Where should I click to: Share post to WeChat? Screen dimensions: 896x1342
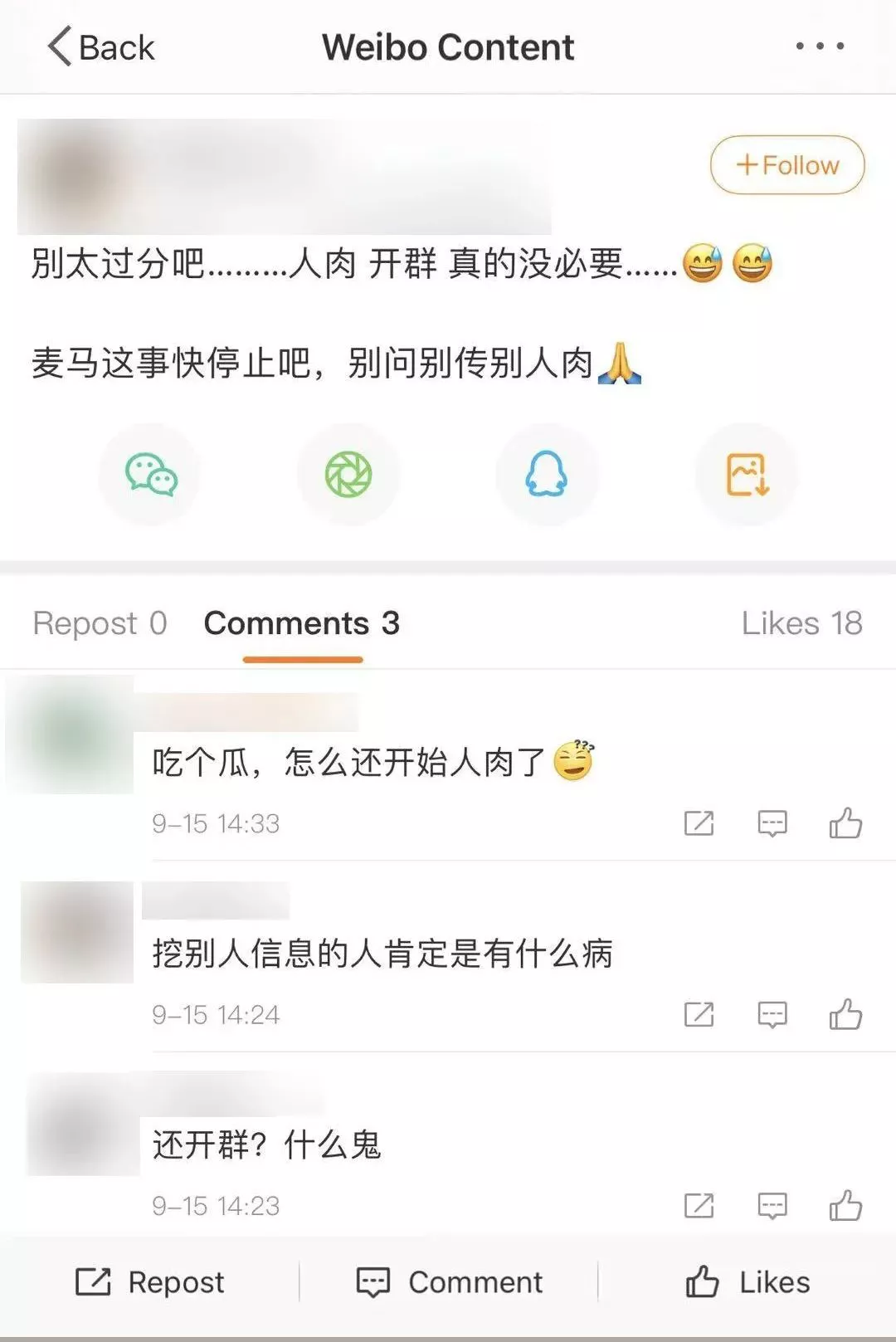[150, 475]
